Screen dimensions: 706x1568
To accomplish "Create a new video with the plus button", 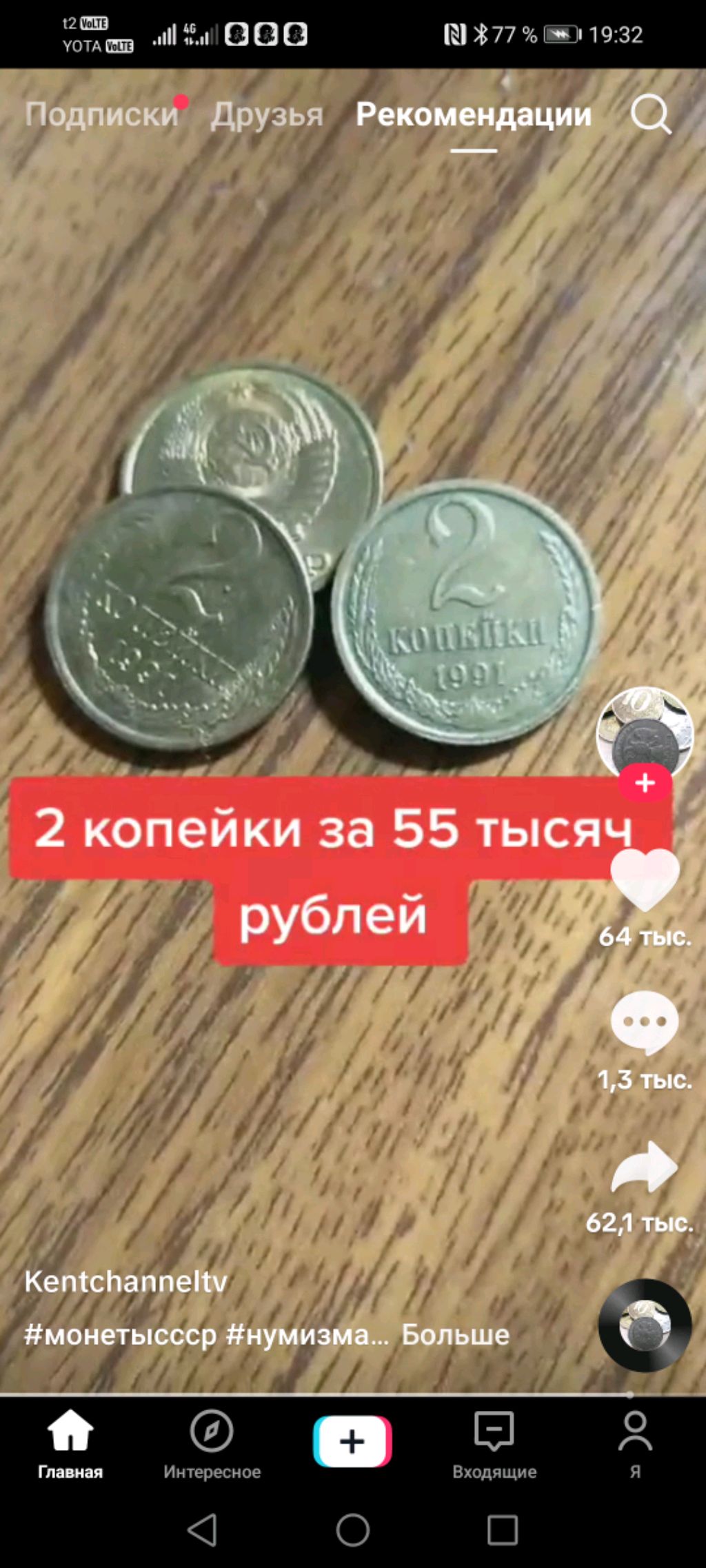I will 352,1442.
